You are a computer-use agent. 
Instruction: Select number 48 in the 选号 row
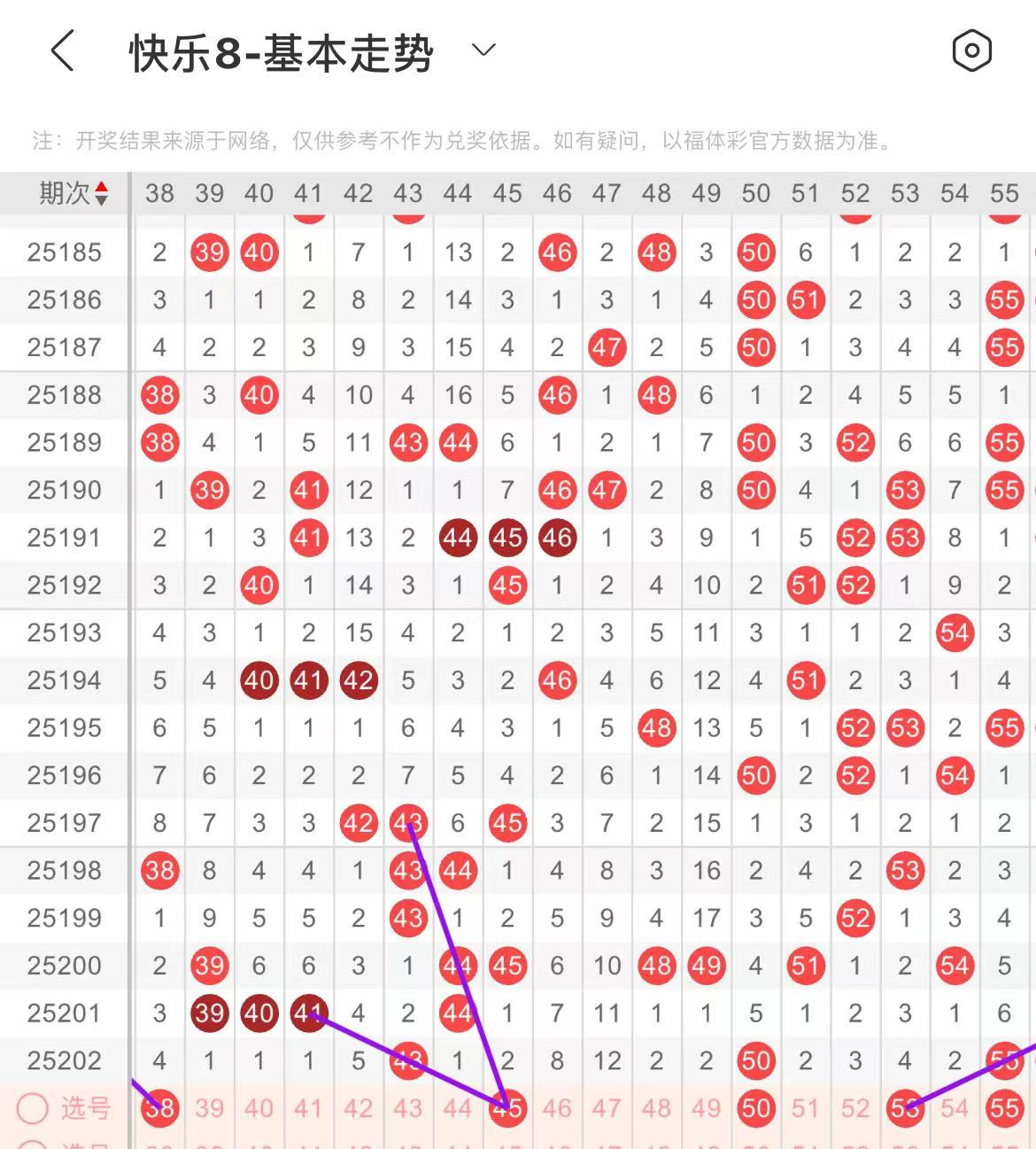pos(656,1108)
